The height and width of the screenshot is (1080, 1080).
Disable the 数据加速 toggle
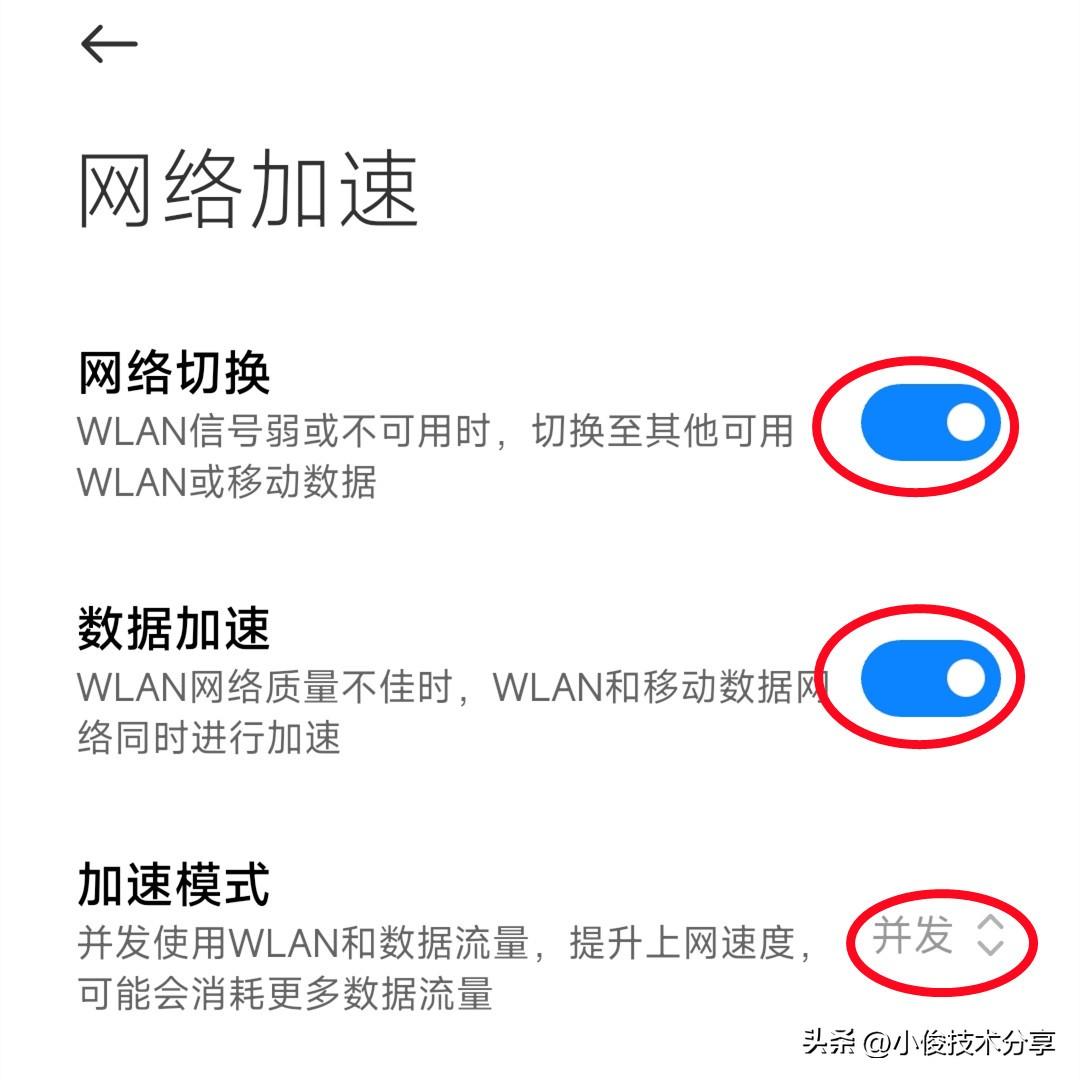(x=930, y=679)
